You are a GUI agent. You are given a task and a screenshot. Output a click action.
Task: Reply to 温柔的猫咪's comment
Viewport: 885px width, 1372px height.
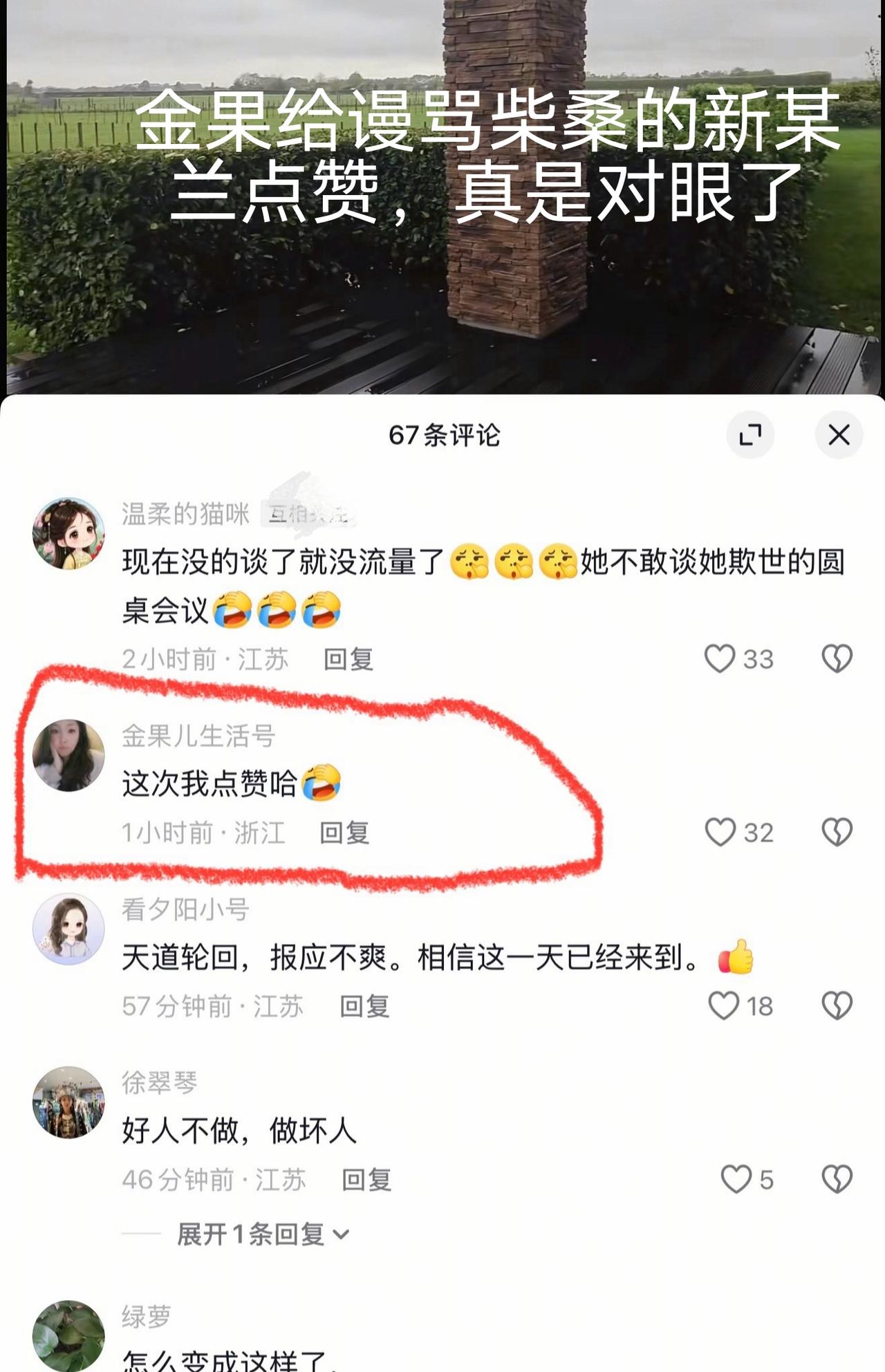tap(348, 659)
